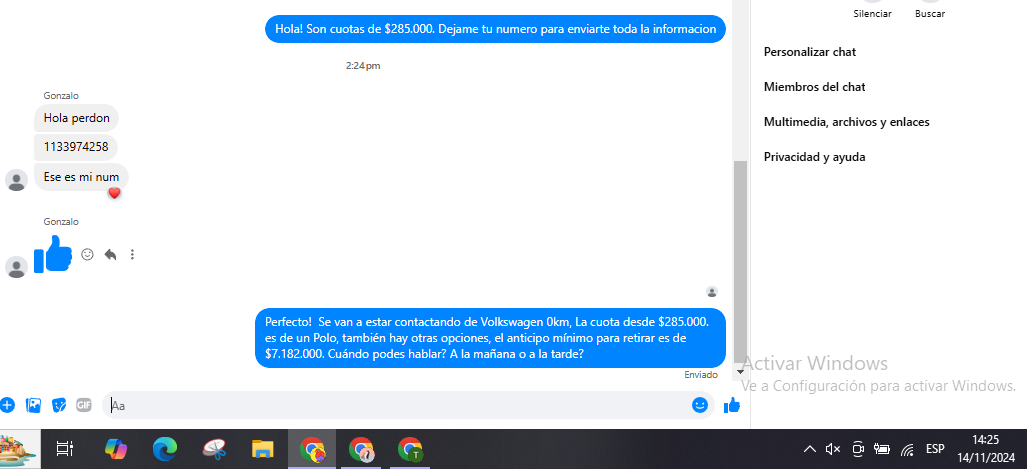
Task: Open the GIF picker
Action: coord(84,405)
